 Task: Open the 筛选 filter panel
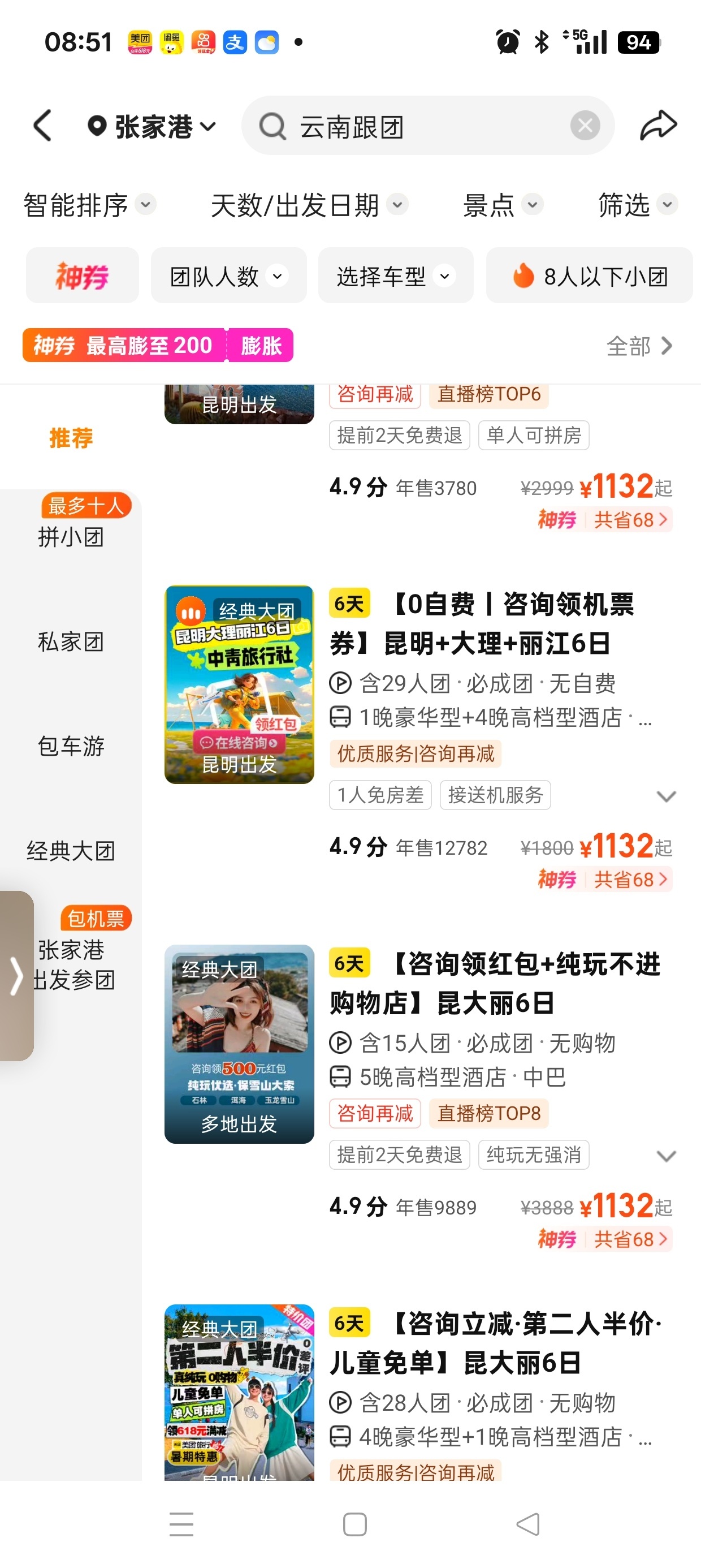tap(637, 205)
